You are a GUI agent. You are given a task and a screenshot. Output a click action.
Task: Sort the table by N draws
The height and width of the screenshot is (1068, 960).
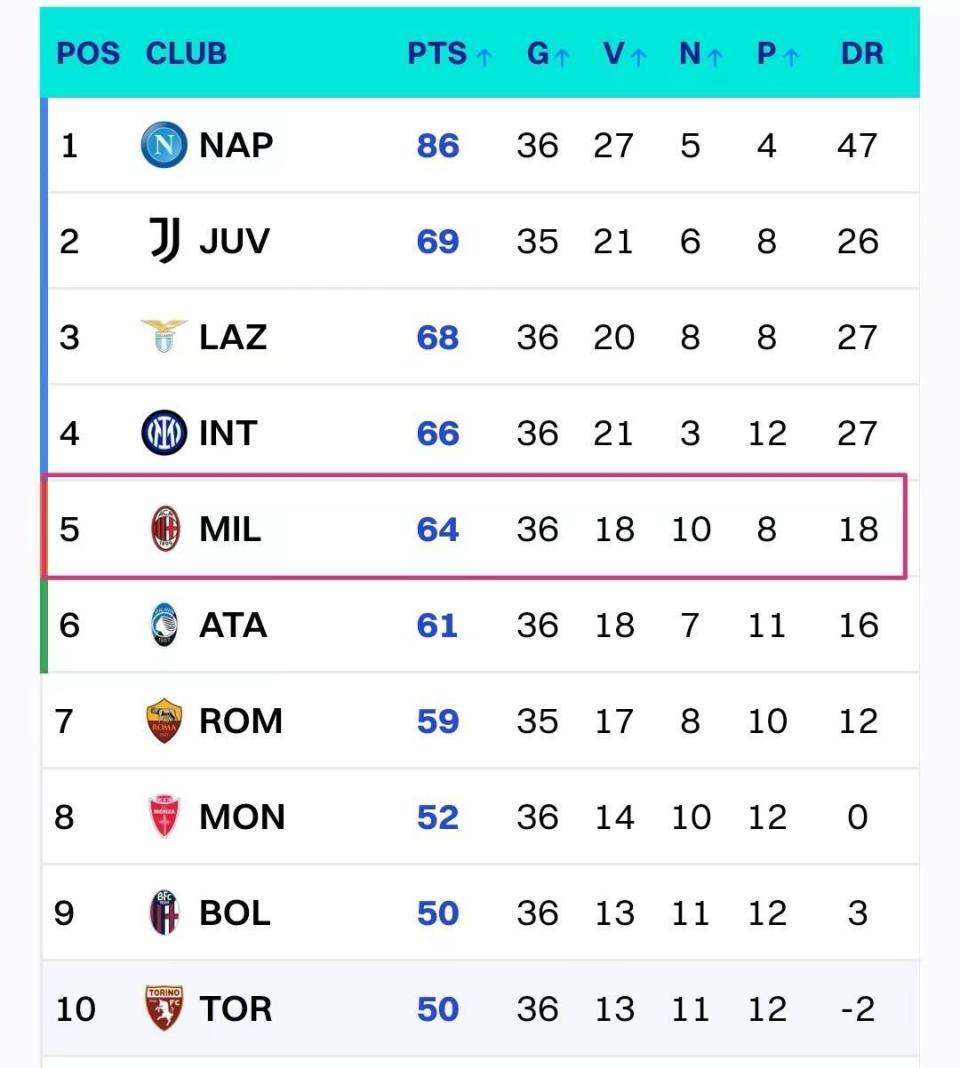tap(700, 54)
